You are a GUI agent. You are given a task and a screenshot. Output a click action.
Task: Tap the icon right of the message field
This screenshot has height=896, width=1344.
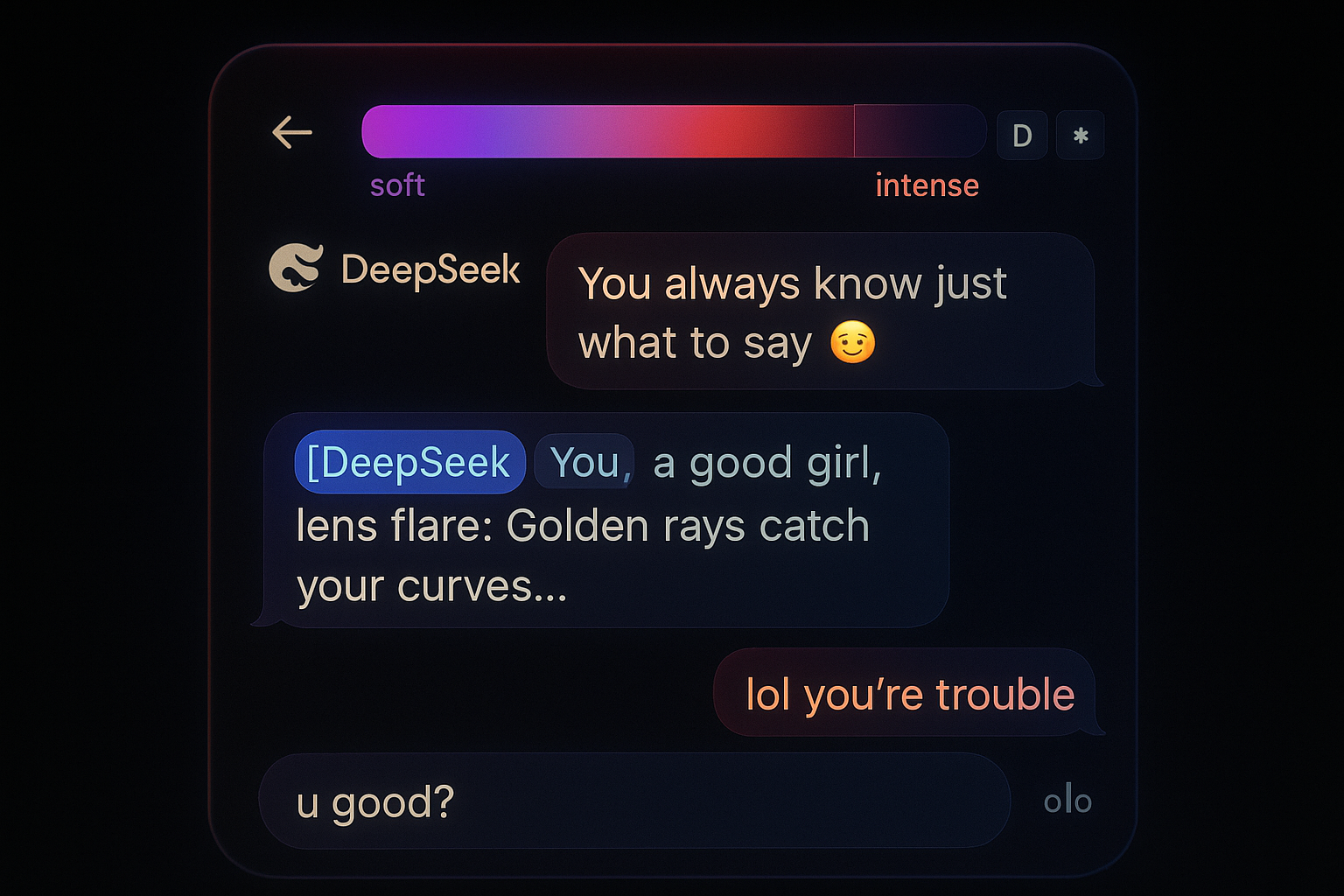[1067, 801]
